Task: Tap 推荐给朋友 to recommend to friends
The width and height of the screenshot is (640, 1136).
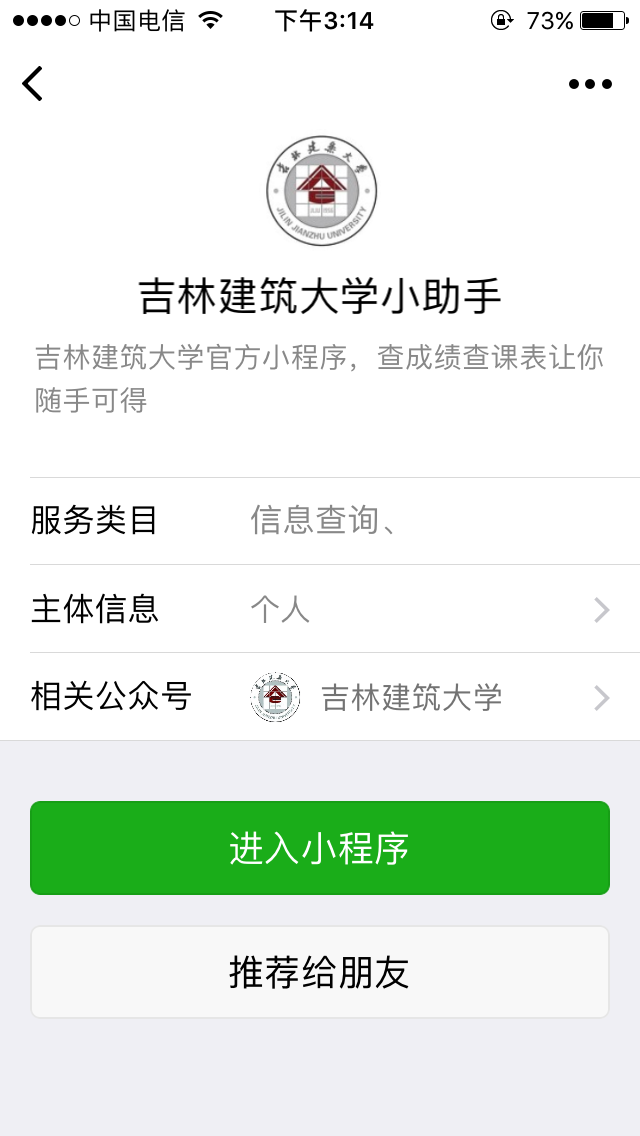Action: 320,972
